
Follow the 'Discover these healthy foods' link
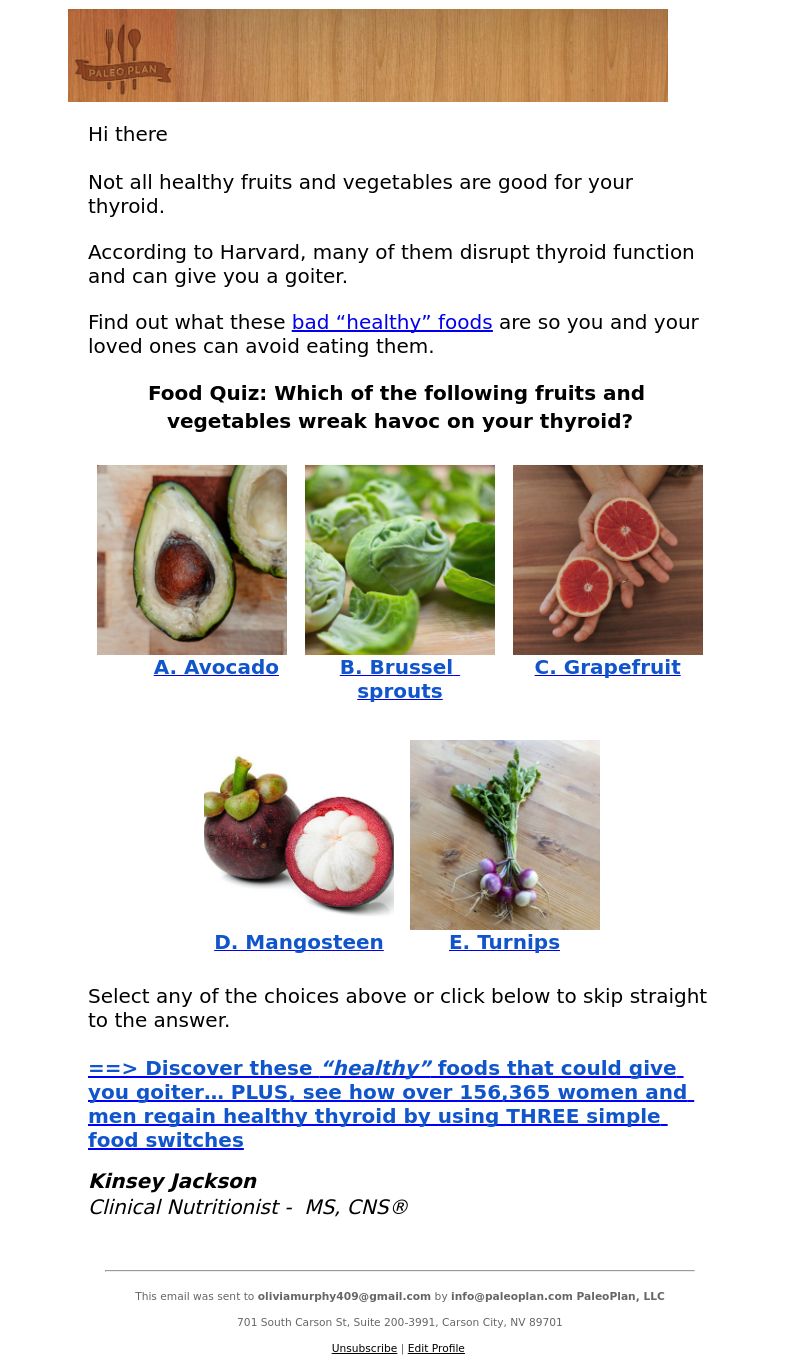390,1104
